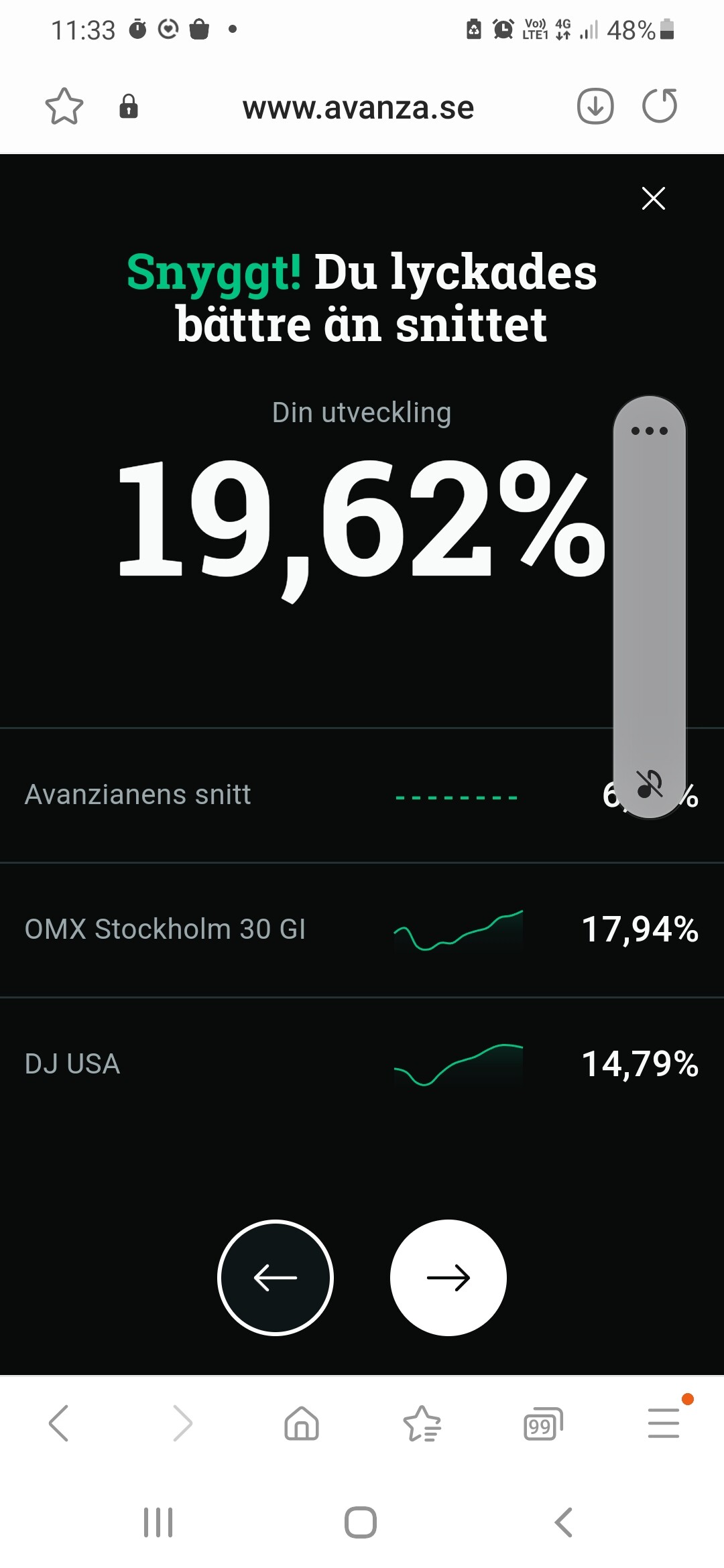Go to the phone home screen
This screenshot has width=724, height=1568.
[361, 1522]
